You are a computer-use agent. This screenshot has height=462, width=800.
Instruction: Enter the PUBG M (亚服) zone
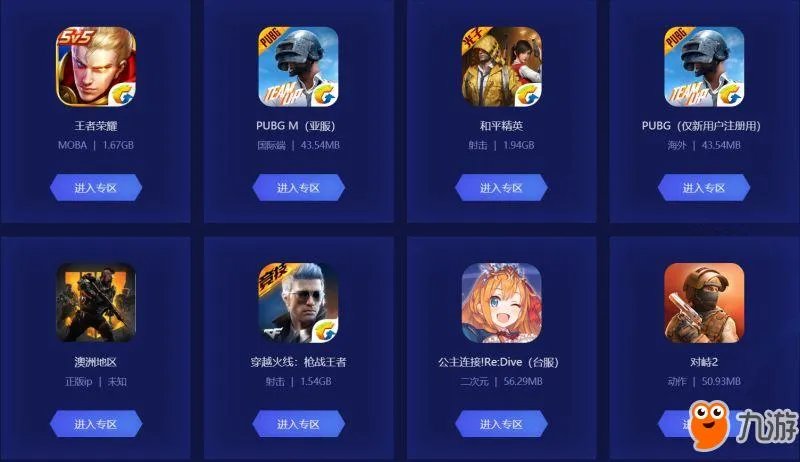click(298, 187)
